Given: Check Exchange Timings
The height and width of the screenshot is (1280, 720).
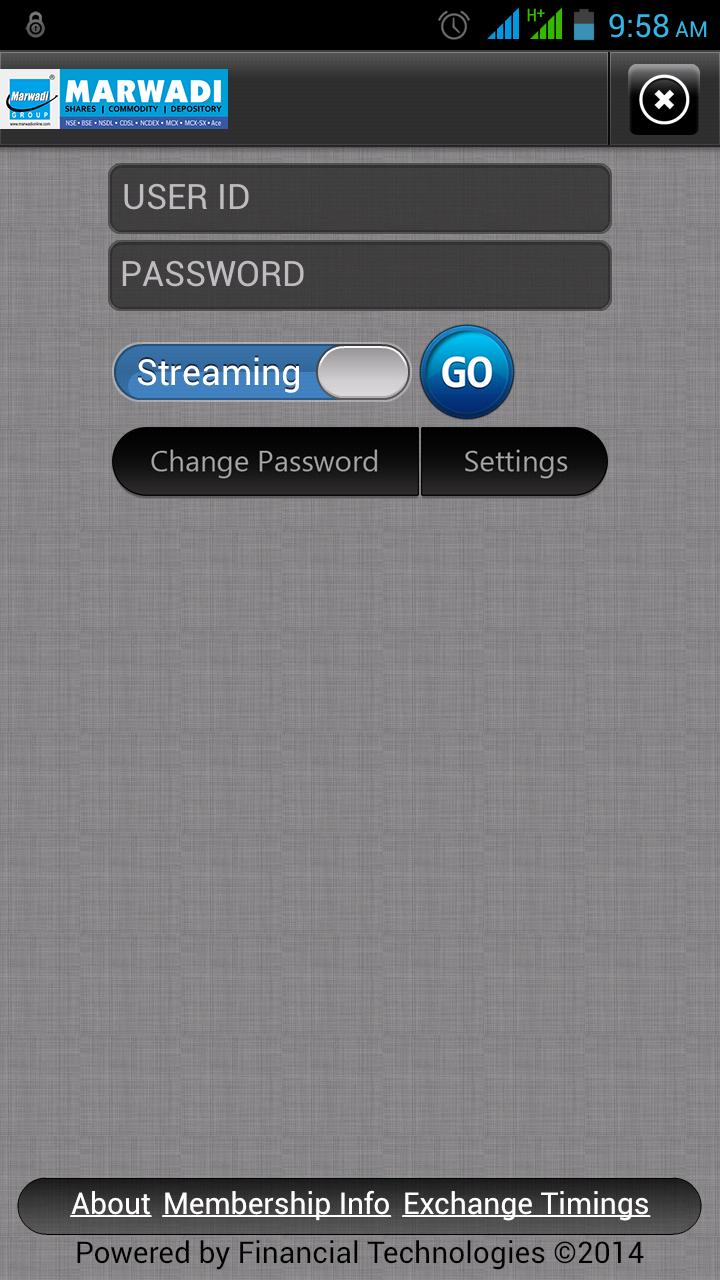Looking at the screenshot, I should point(526,1204).
